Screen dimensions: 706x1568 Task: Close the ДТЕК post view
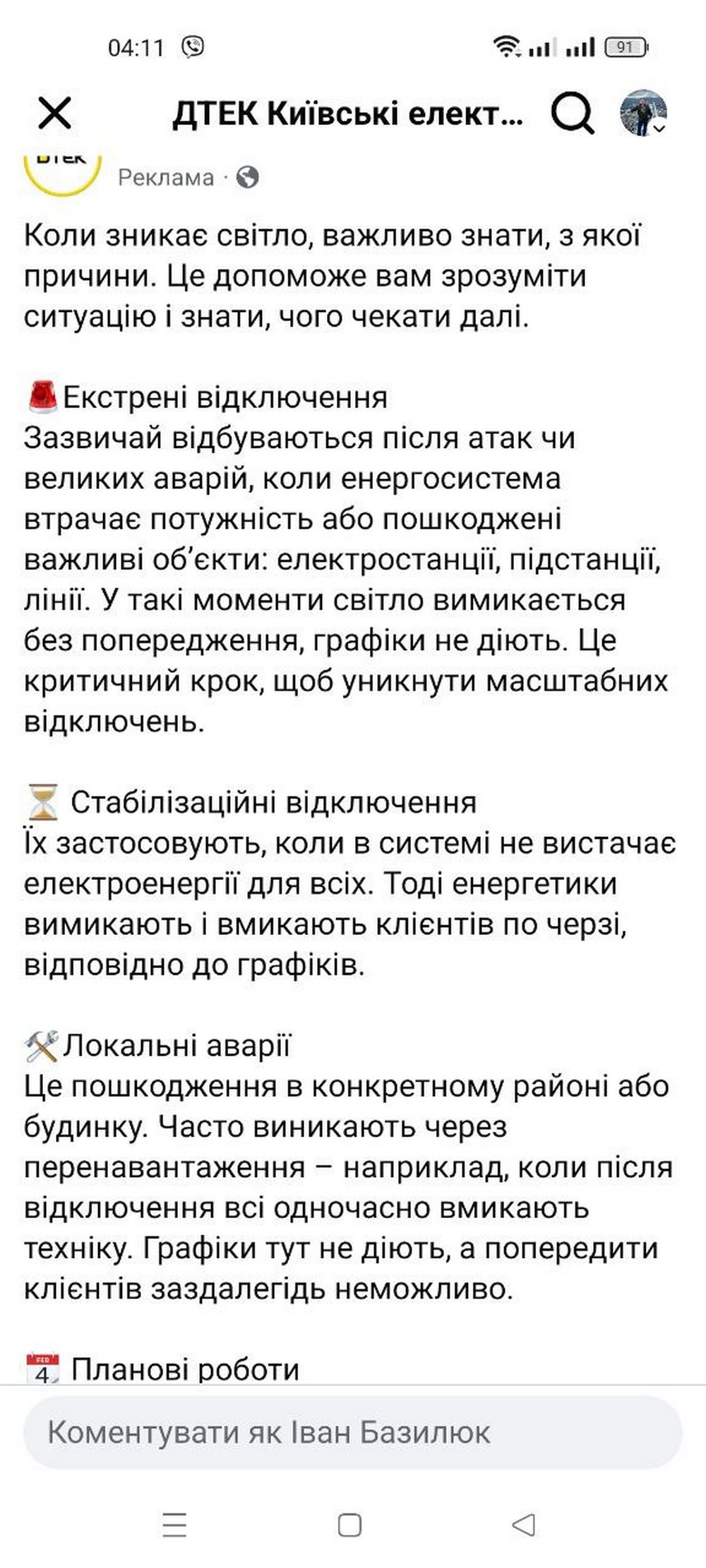pyautogui.click(x=54, y=113)
